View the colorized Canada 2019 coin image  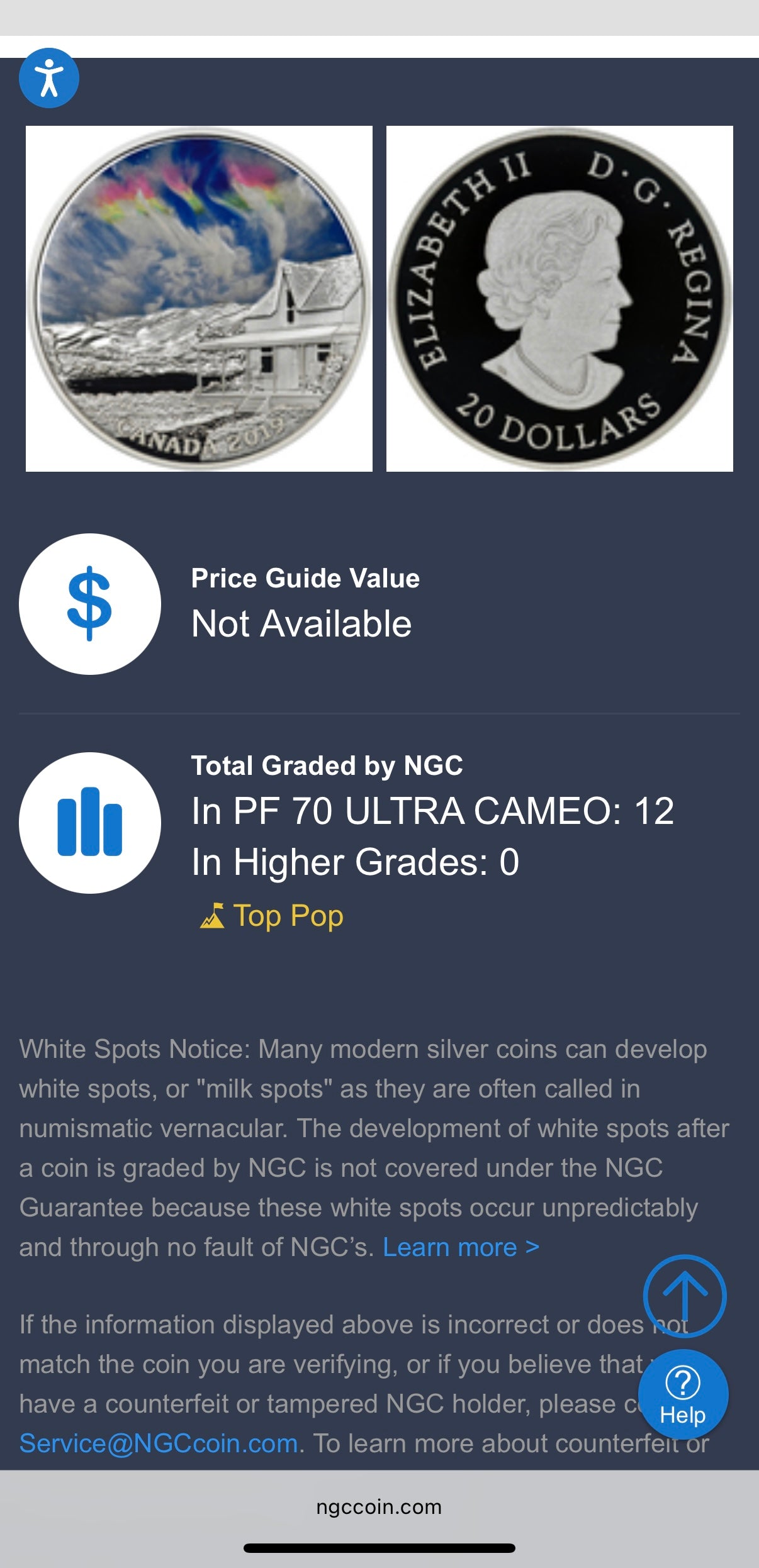tap(199, 299)
